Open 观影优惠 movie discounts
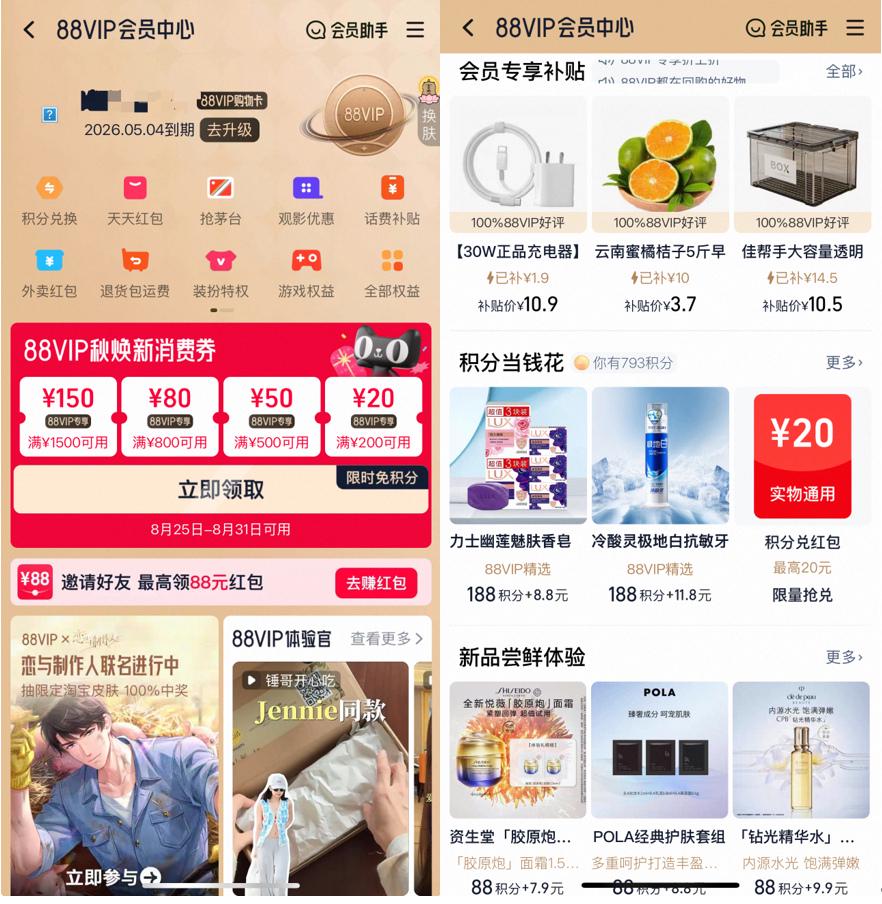The image size is (882, 904). click(306, 200)
